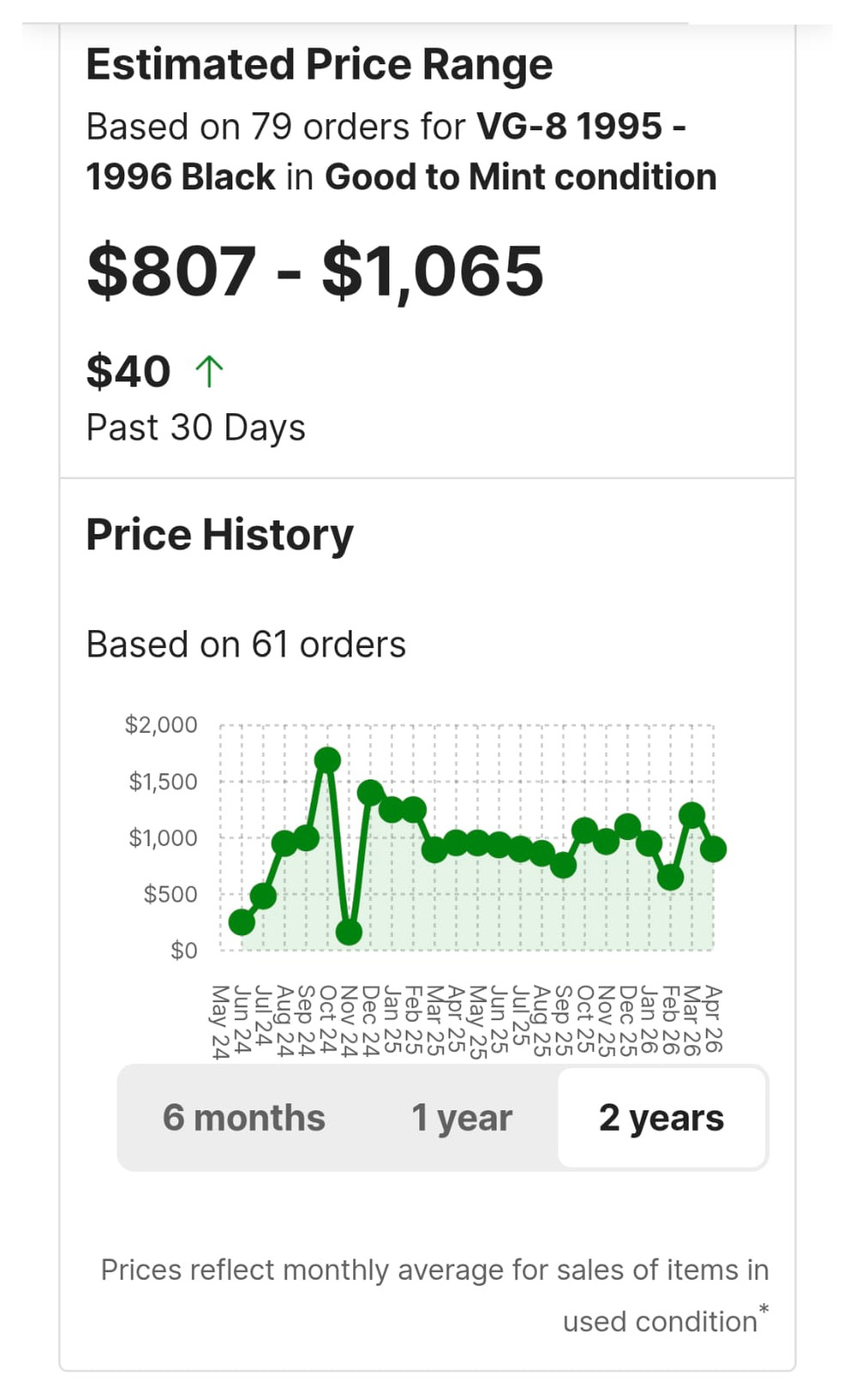855x1400 pixels.
Task: Tap the May 24 first data point
Action: (243, 921)
